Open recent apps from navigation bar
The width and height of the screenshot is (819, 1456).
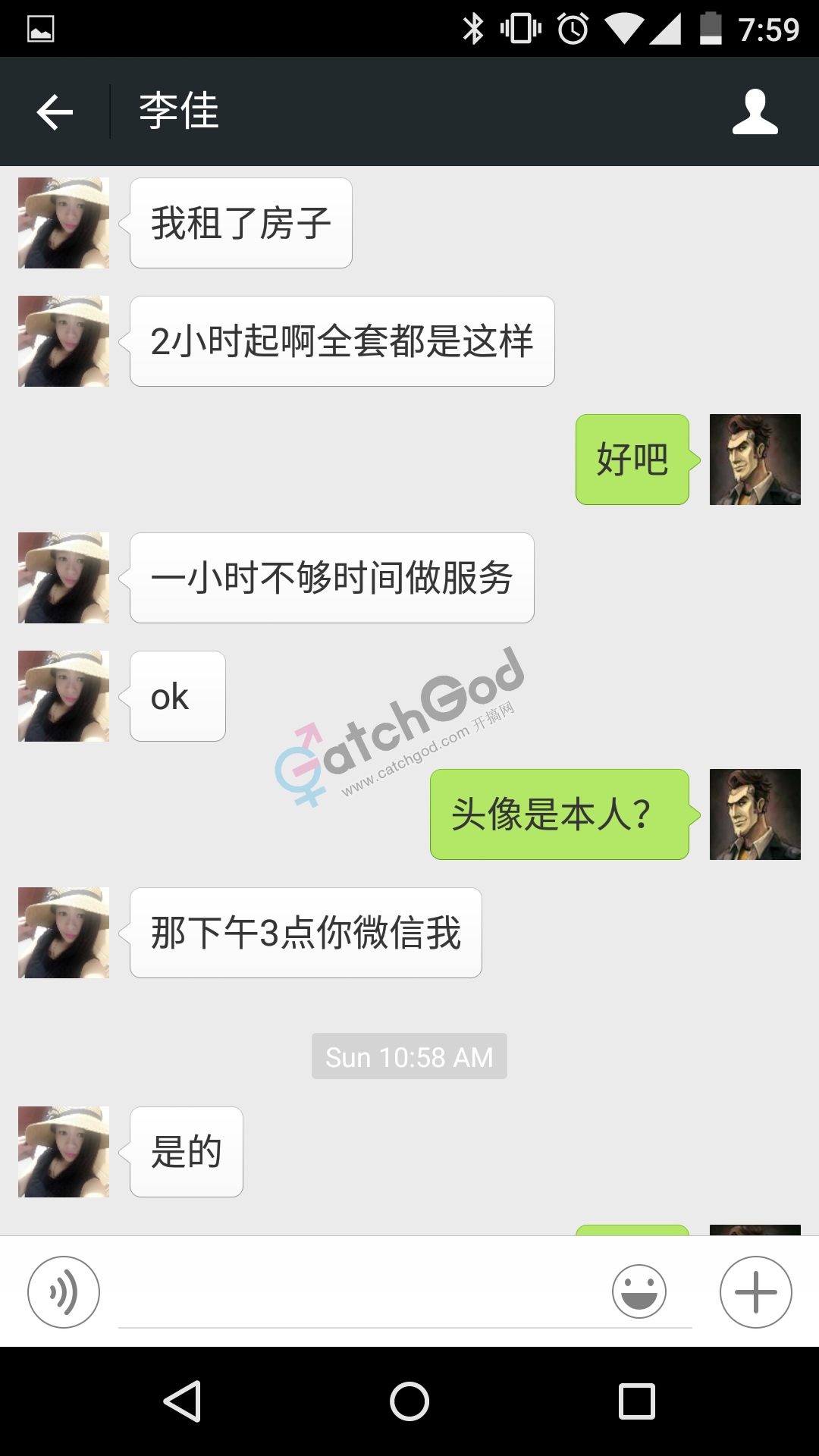tap(636, 1401)
